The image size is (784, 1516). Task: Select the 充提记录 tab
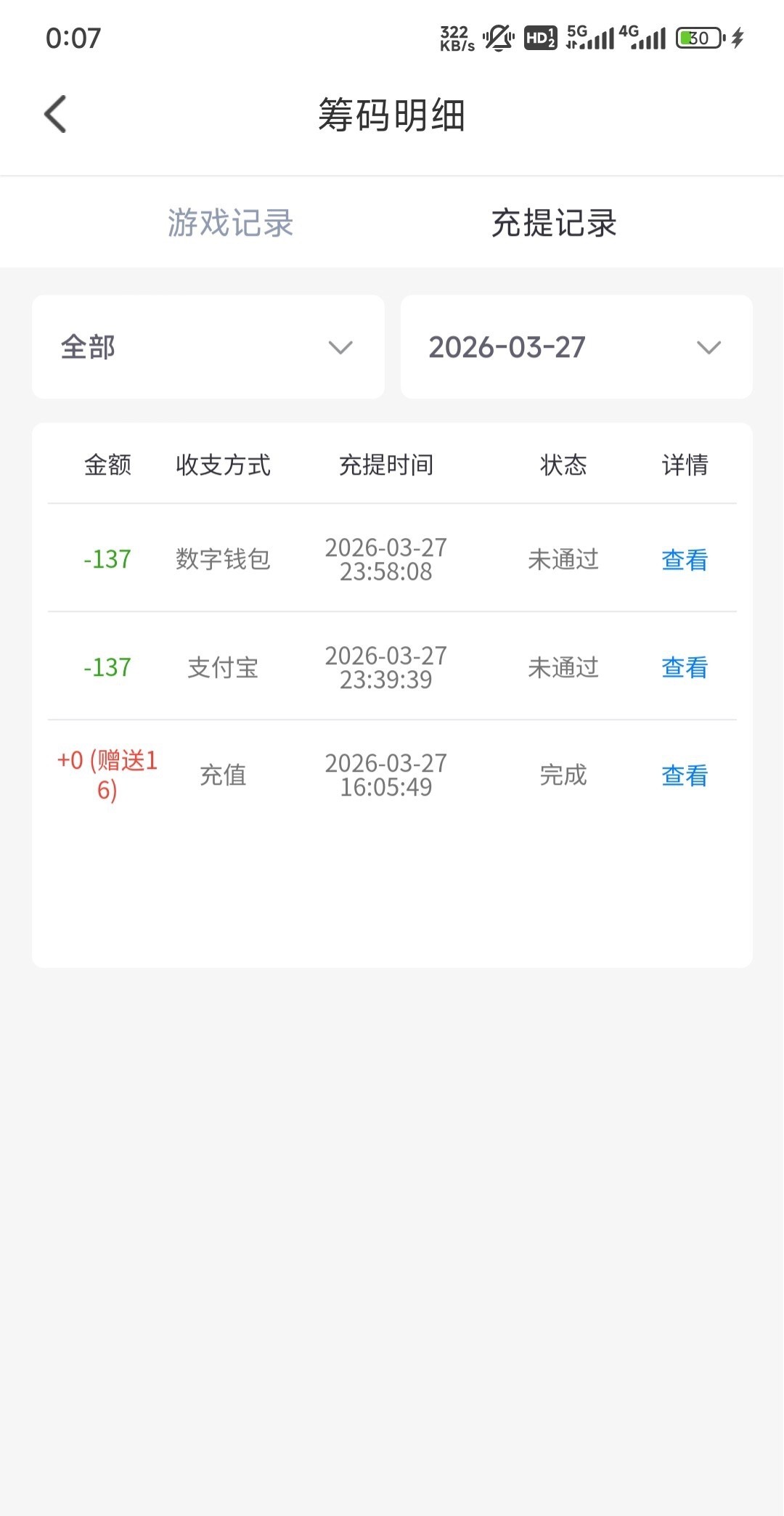(x=554, y=223)
